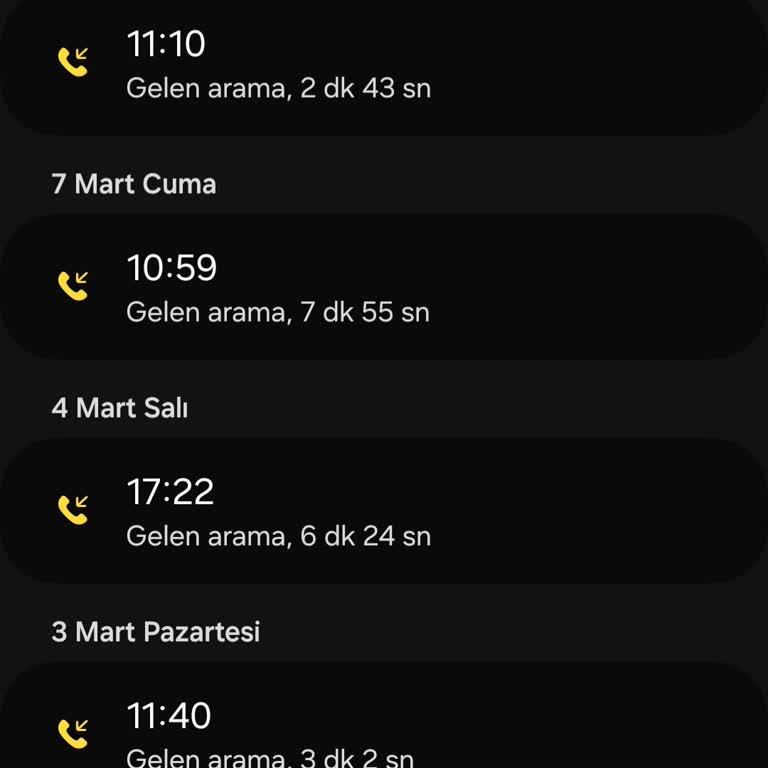The height and width of the screenshot is (768, 768).
Task: Open the 11:40 call on 3 Mart
Action: (x=384, y=728)
